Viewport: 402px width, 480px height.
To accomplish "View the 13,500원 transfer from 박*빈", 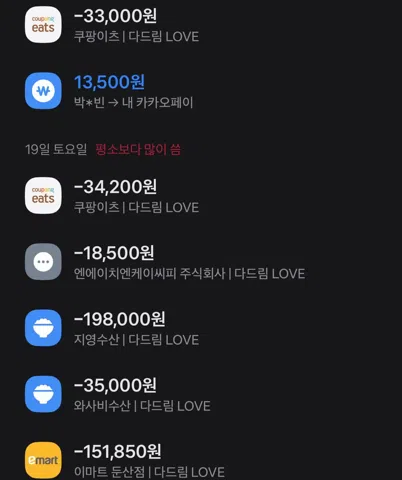I will point(201,91).
